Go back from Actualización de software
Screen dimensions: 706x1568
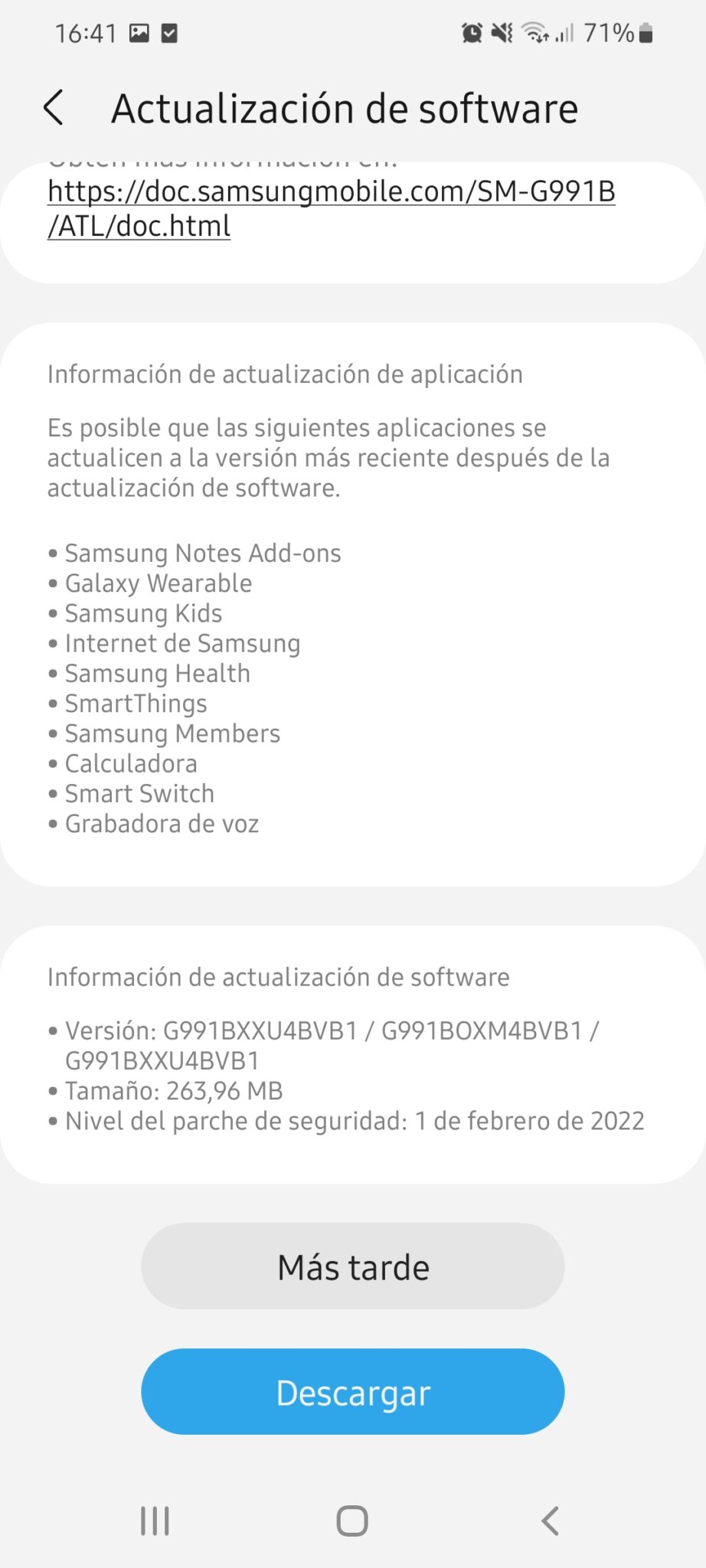coord(54,108)
